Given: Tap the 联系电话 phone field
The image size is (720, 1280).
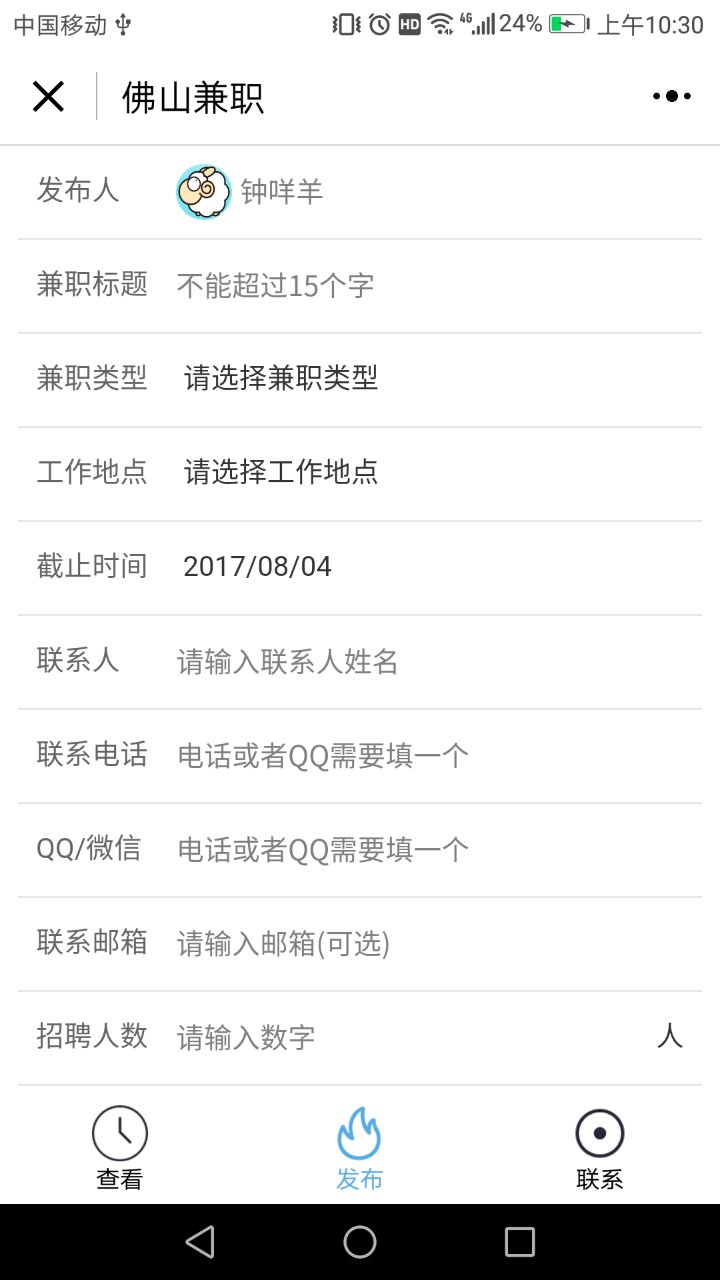Looking at the screenshot, I should [x=438, y=756].
